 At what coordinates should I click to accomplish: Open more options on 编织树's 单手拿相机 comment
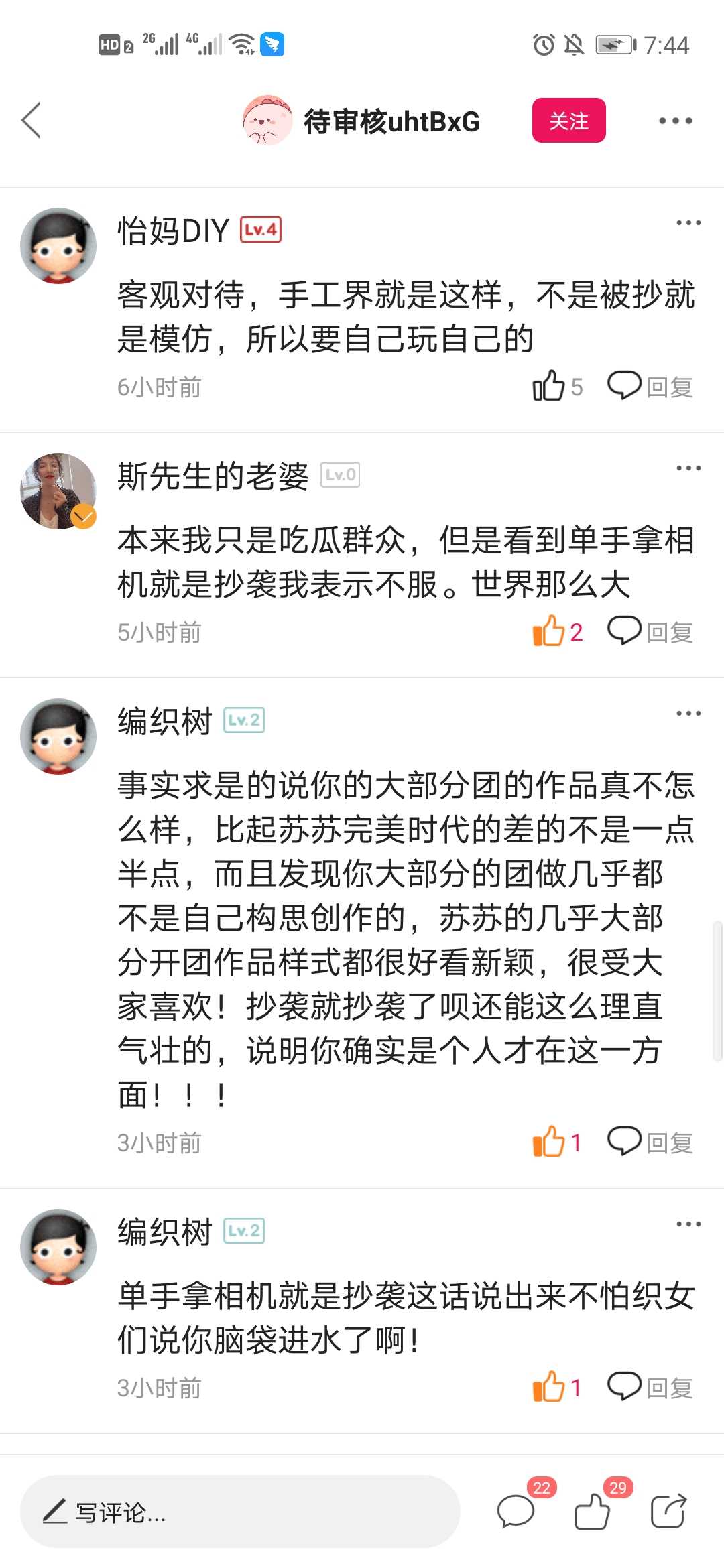click(x=688, y=1224)
